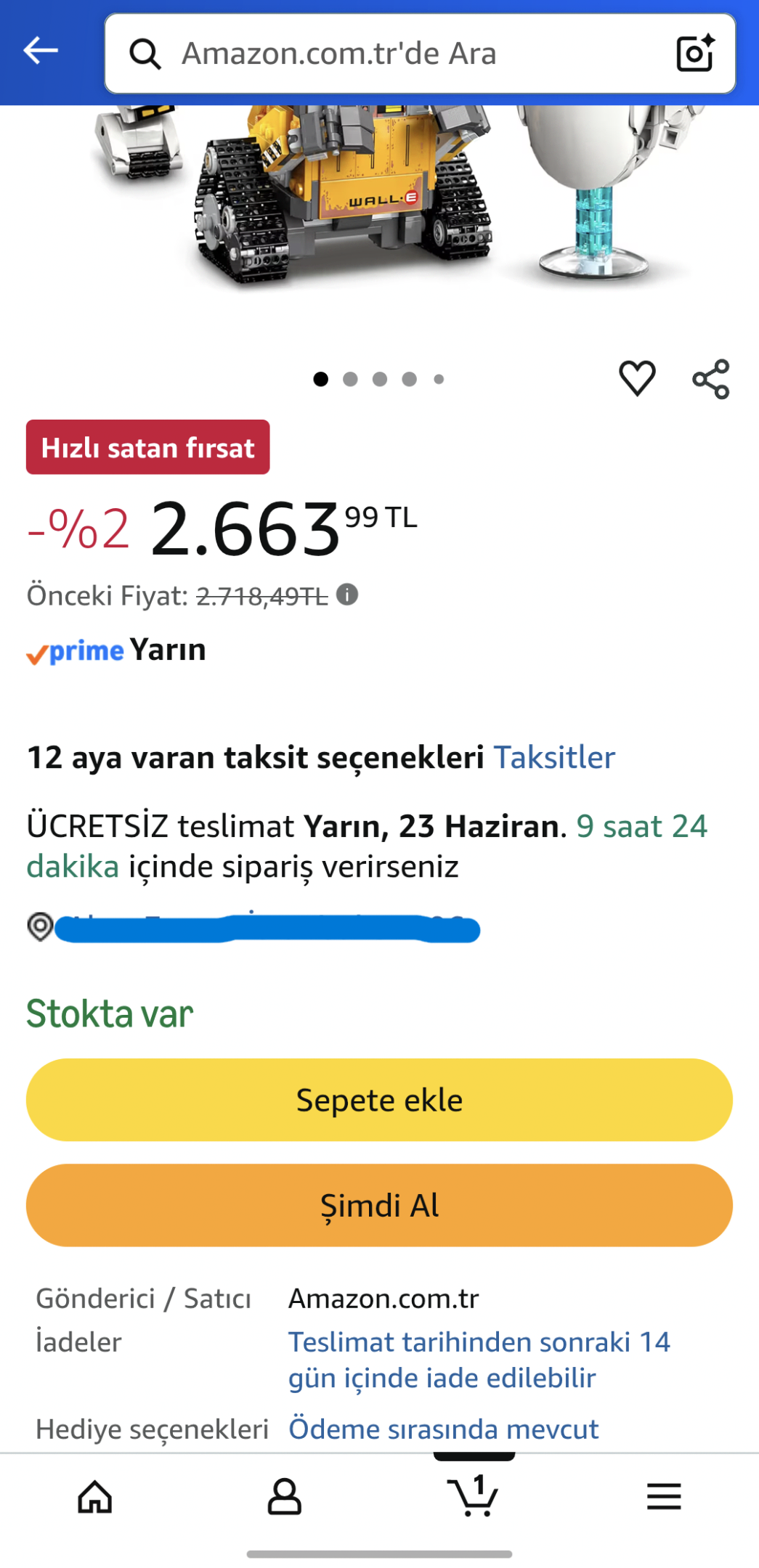Go back using the top arrow

[41, 51]
